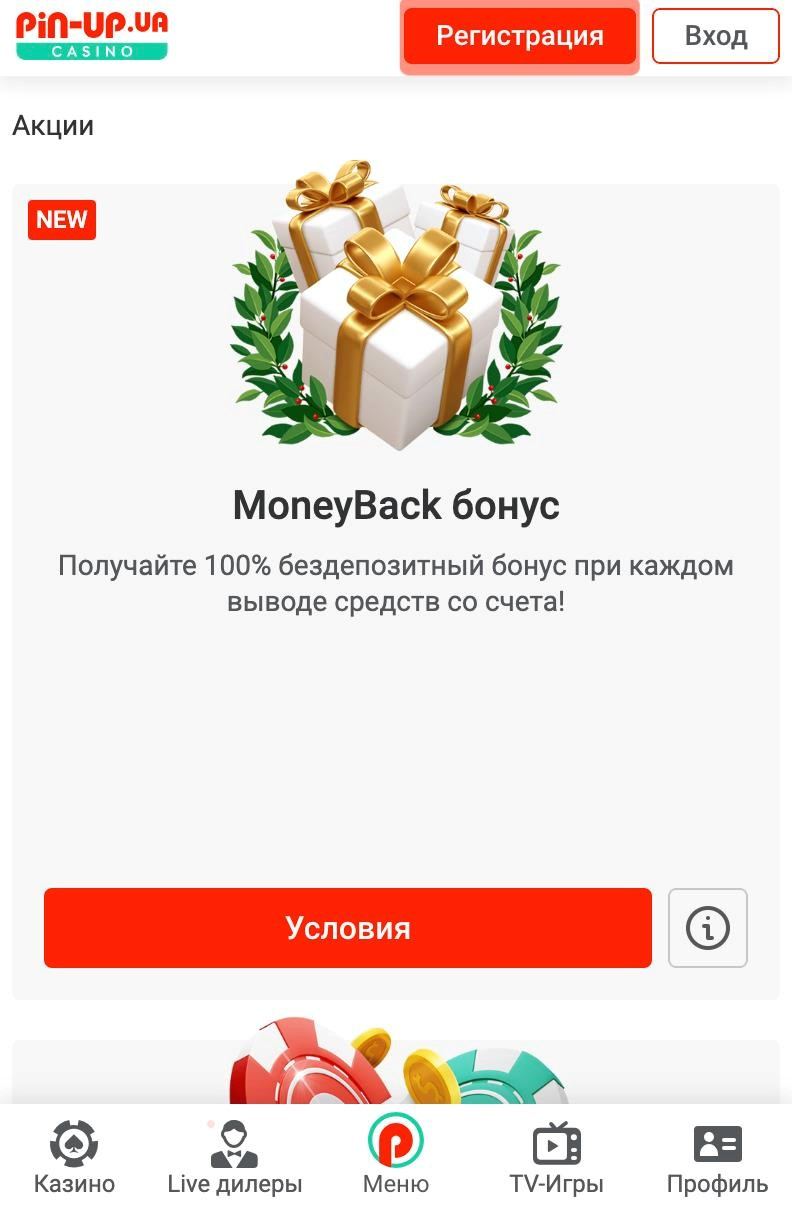The height and width of the screenshot is (1214, 792).
Task: Tap the Регистрация button
Action: point(519,36)
